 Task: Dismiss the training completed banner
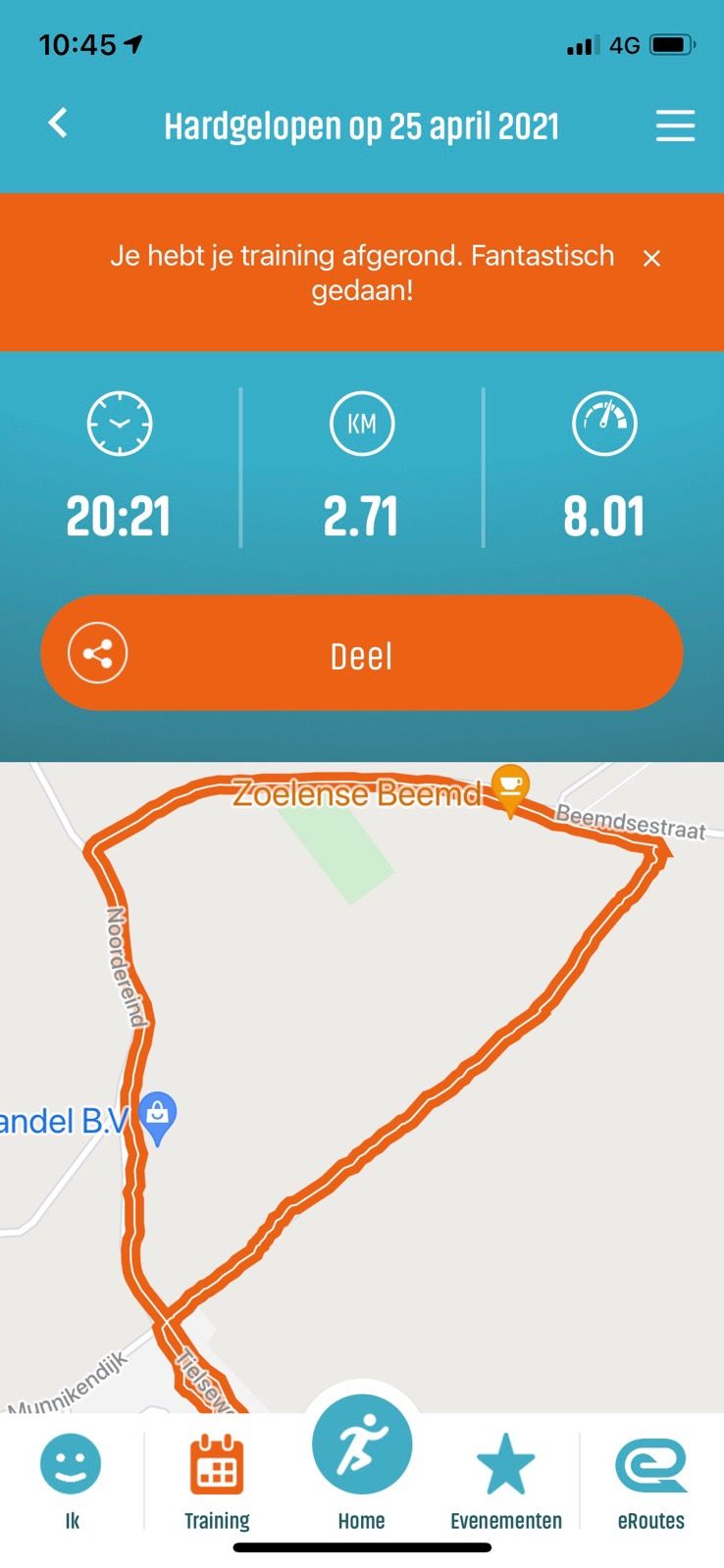pos(651,258)
